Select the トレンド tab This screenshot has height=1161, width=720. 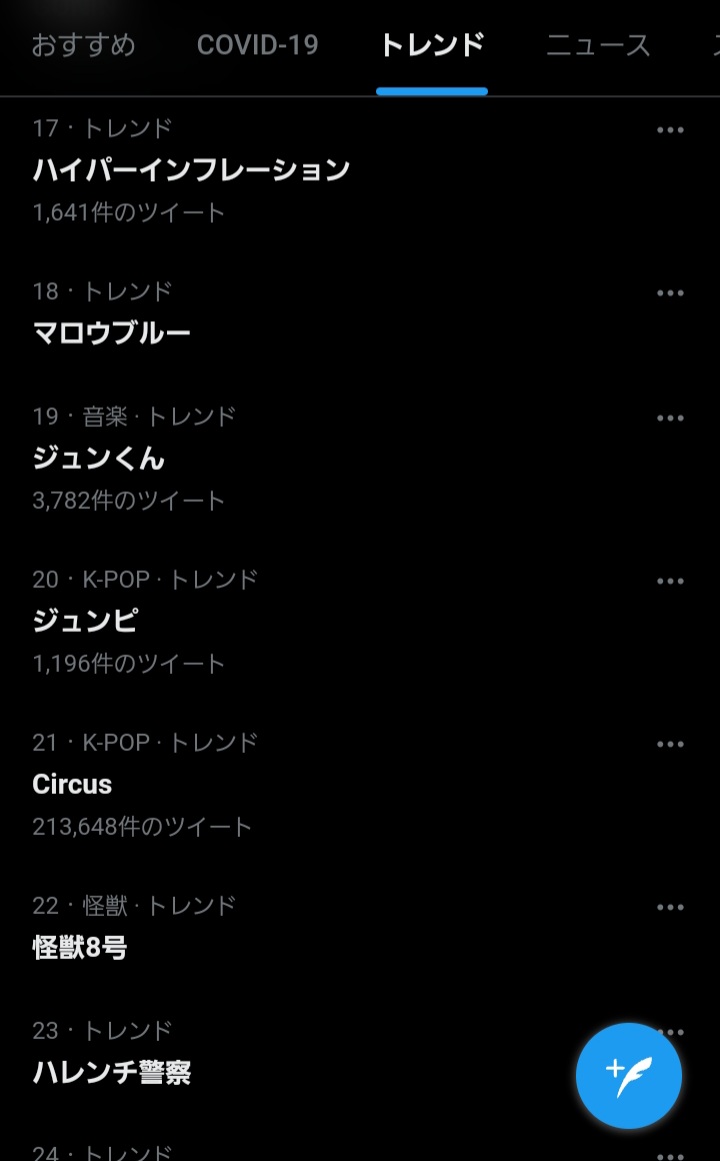coord(432,45)
